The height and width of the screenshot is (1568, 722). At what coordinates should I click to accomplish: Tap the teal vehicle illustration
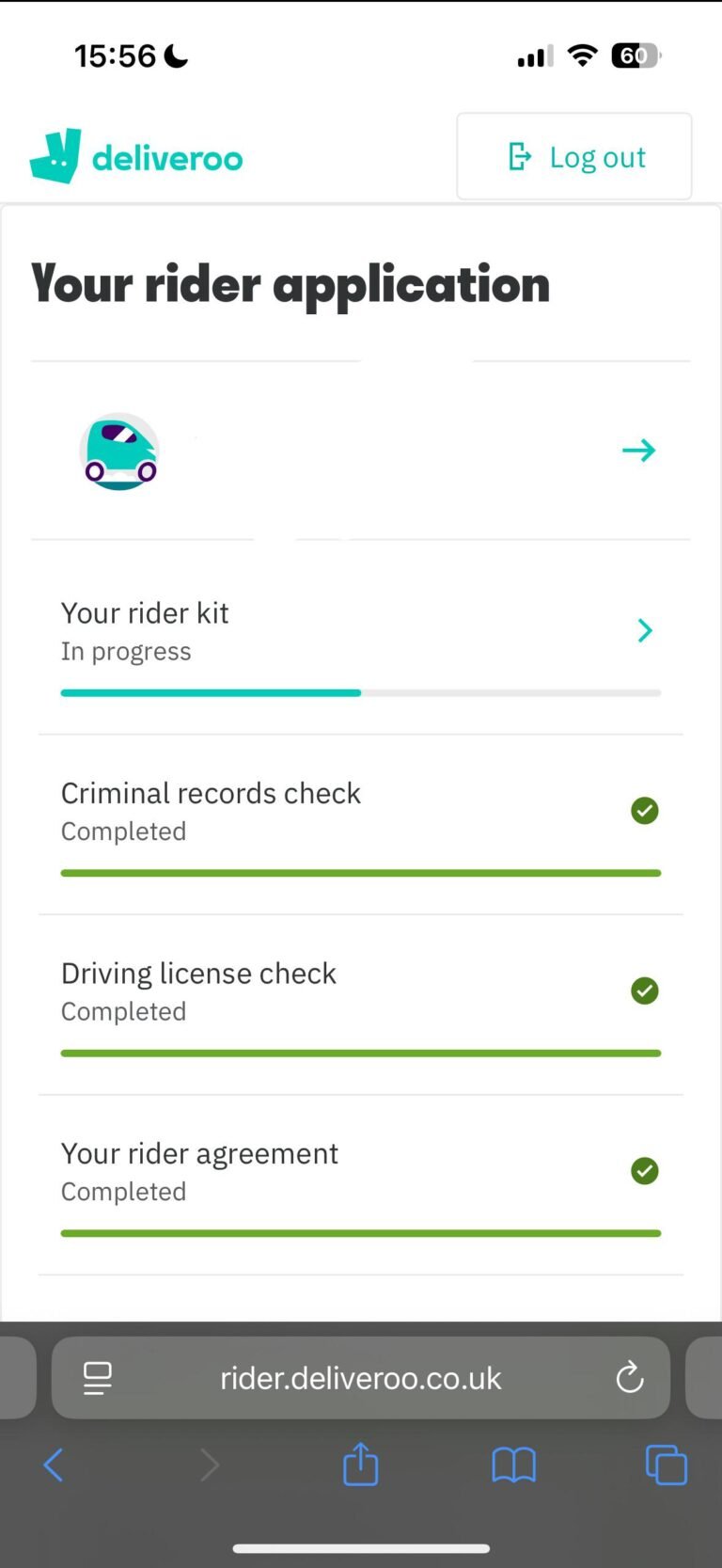119,451
